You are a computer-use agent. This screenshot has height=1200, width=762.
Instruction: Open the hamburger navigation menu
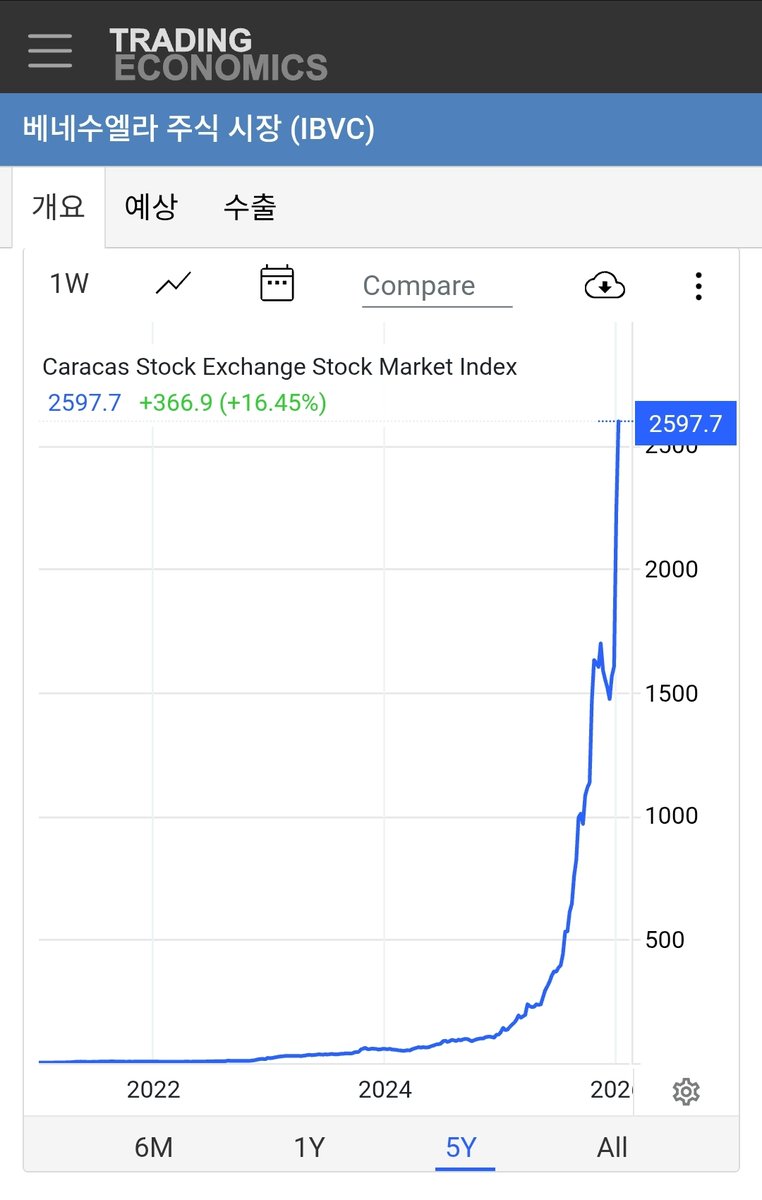50,50
